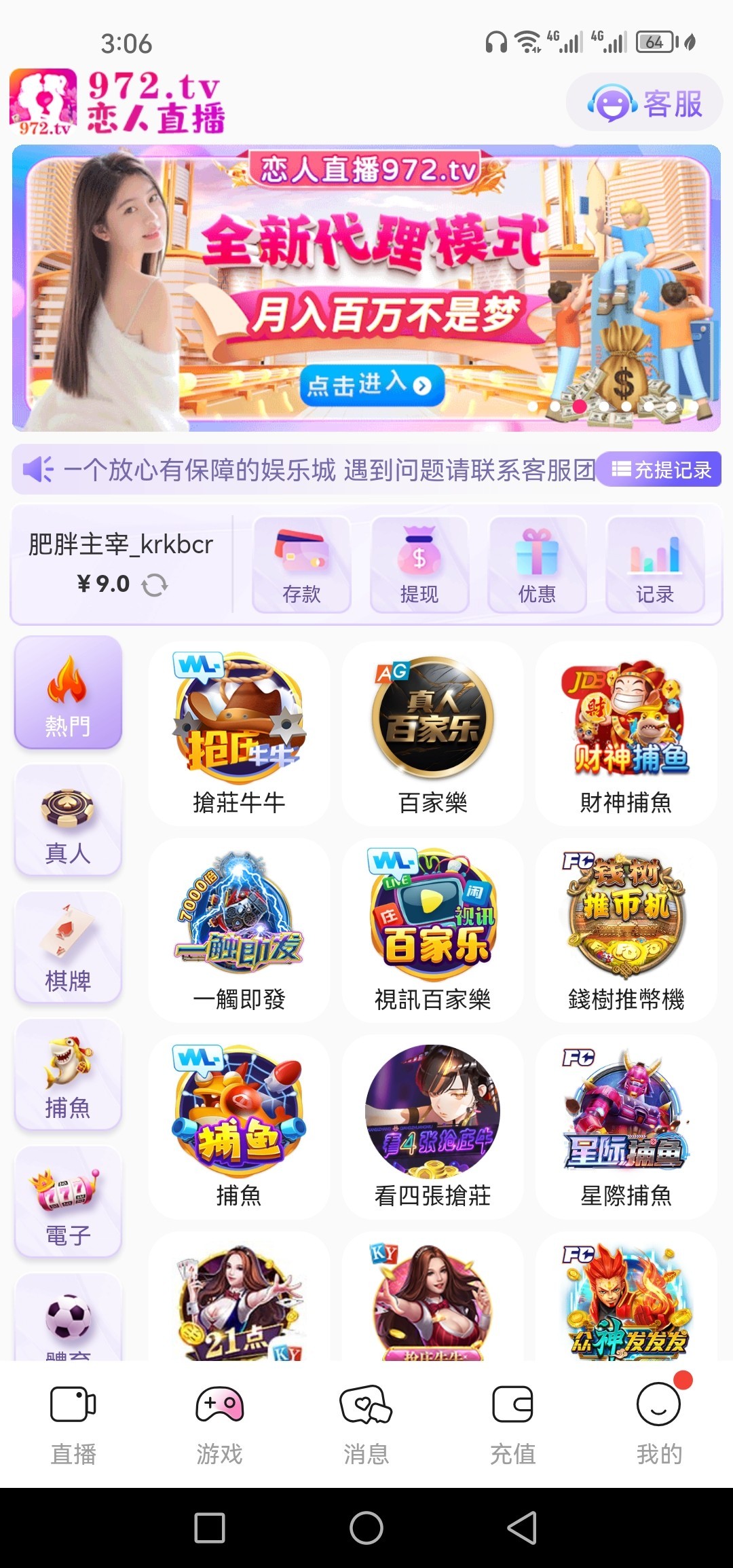Open 存款 deposit
The width and height of the screenshot is (733, 1568).
[x=301, y=565]
